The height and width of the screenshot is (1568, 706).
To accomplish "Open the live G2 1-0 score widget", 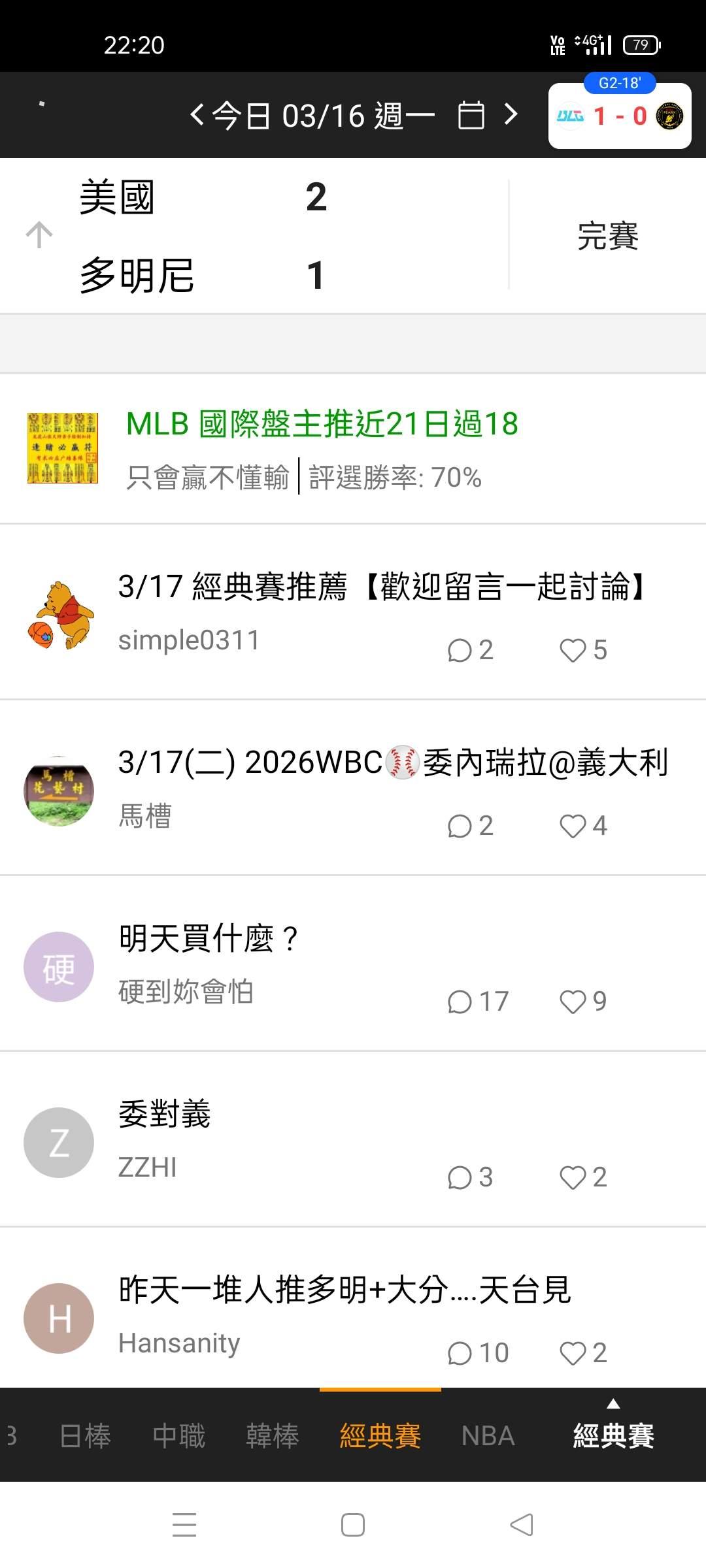I will coord(619,116).
